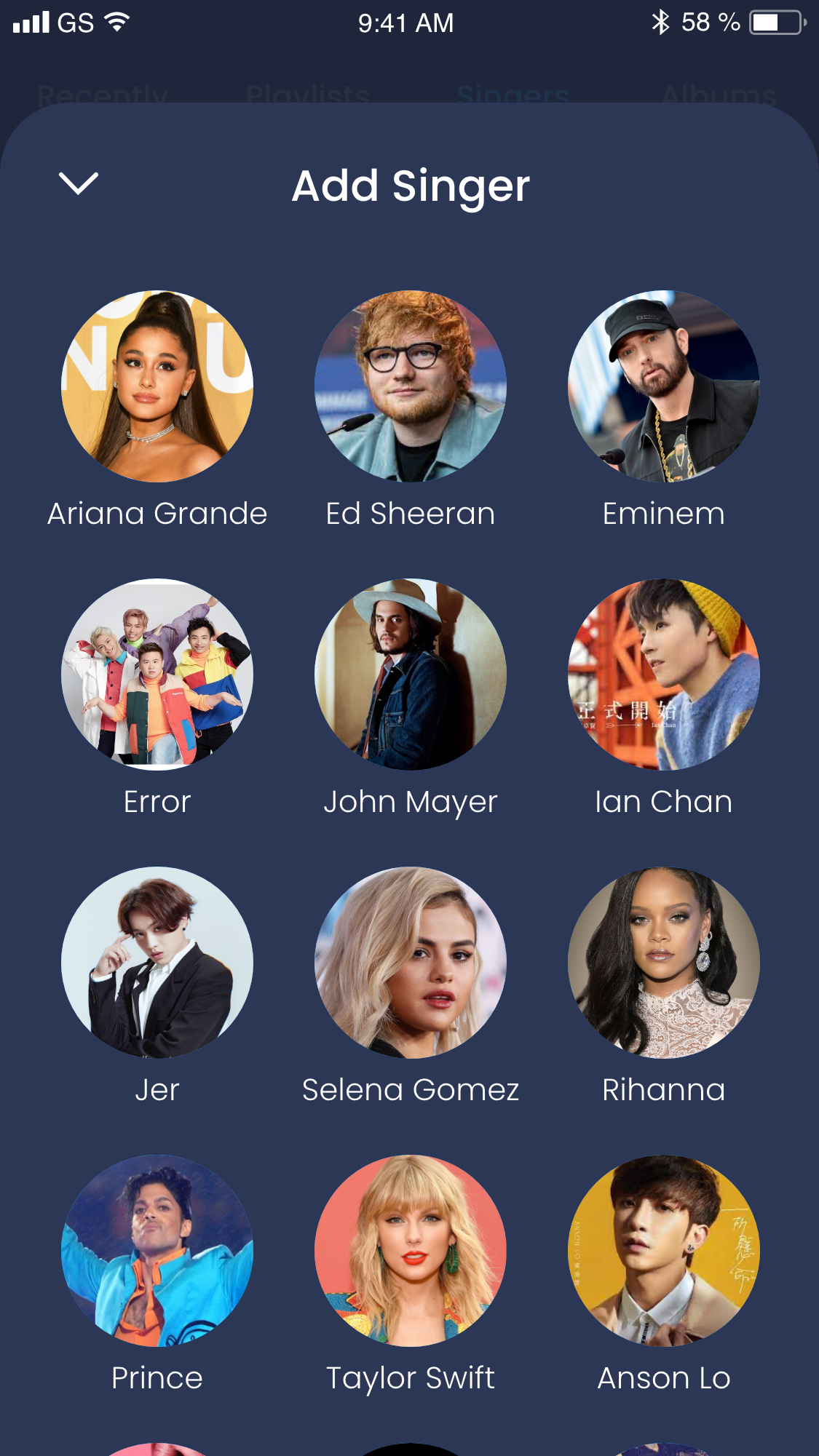Image resolution: width=819 pixels, height=1456 pixels.
Task: Select Ariana Grande
Action: coord(157,386)
